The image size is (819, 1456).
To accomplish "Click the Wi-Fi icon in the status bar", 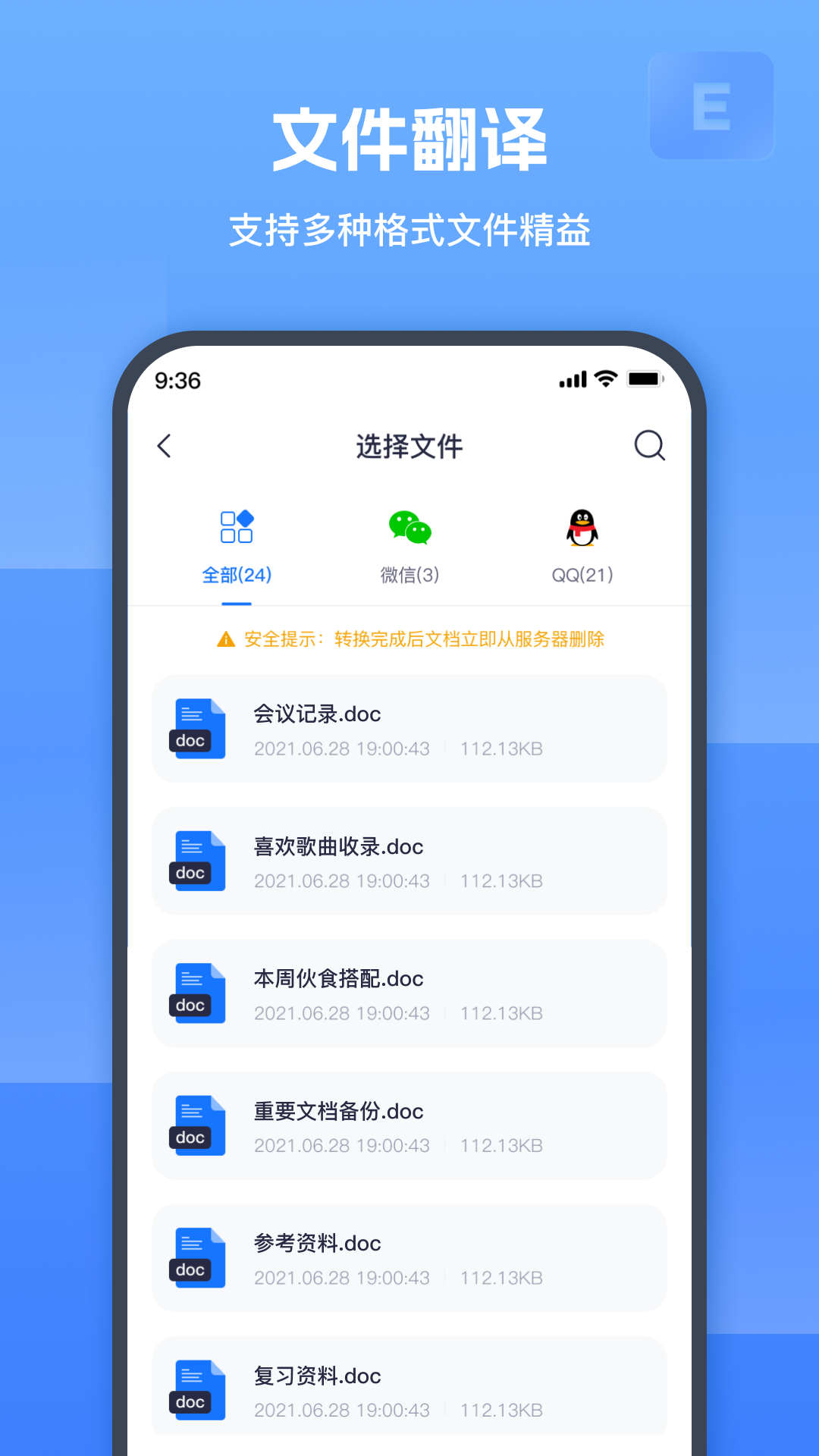I will (604, 378).
